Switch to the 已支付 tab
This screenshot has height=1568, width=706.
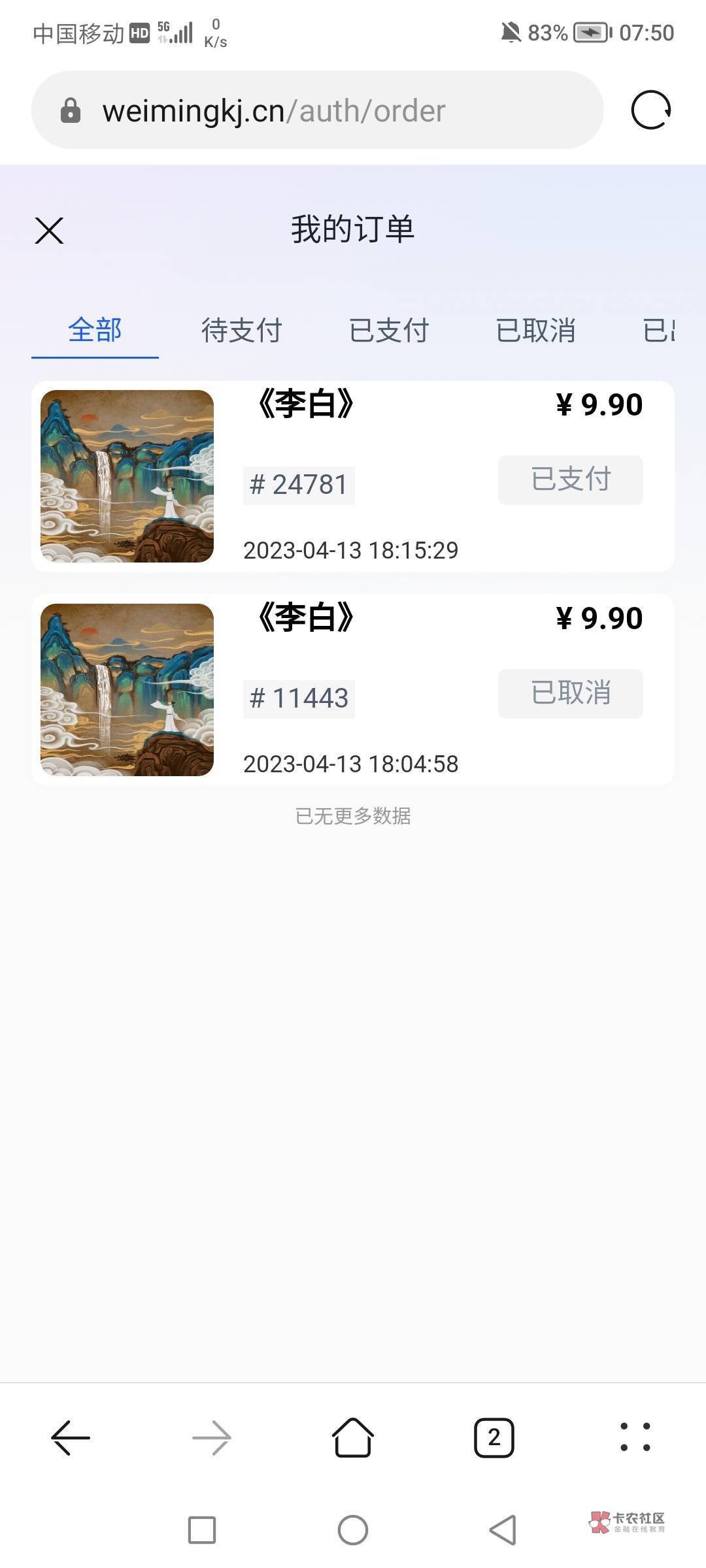coord(389,330)
